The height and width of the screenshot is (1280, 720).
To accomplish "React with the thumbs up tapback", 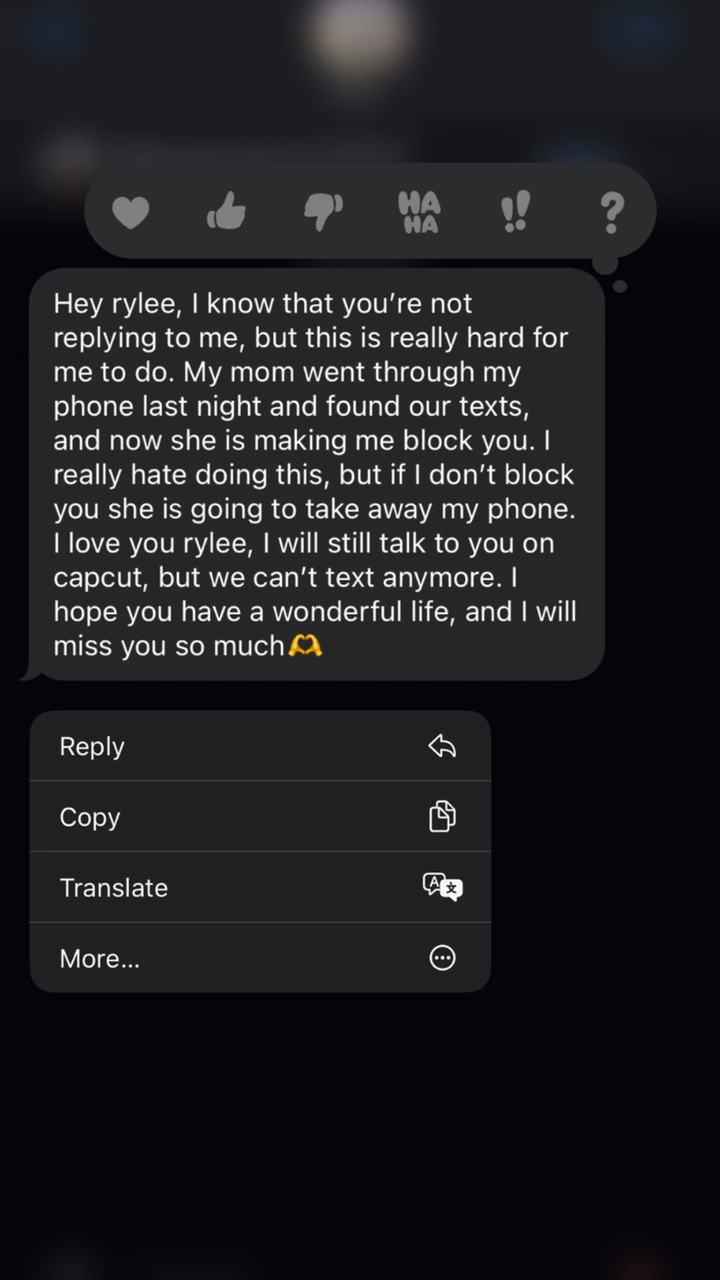I will [x=226, y=211].
